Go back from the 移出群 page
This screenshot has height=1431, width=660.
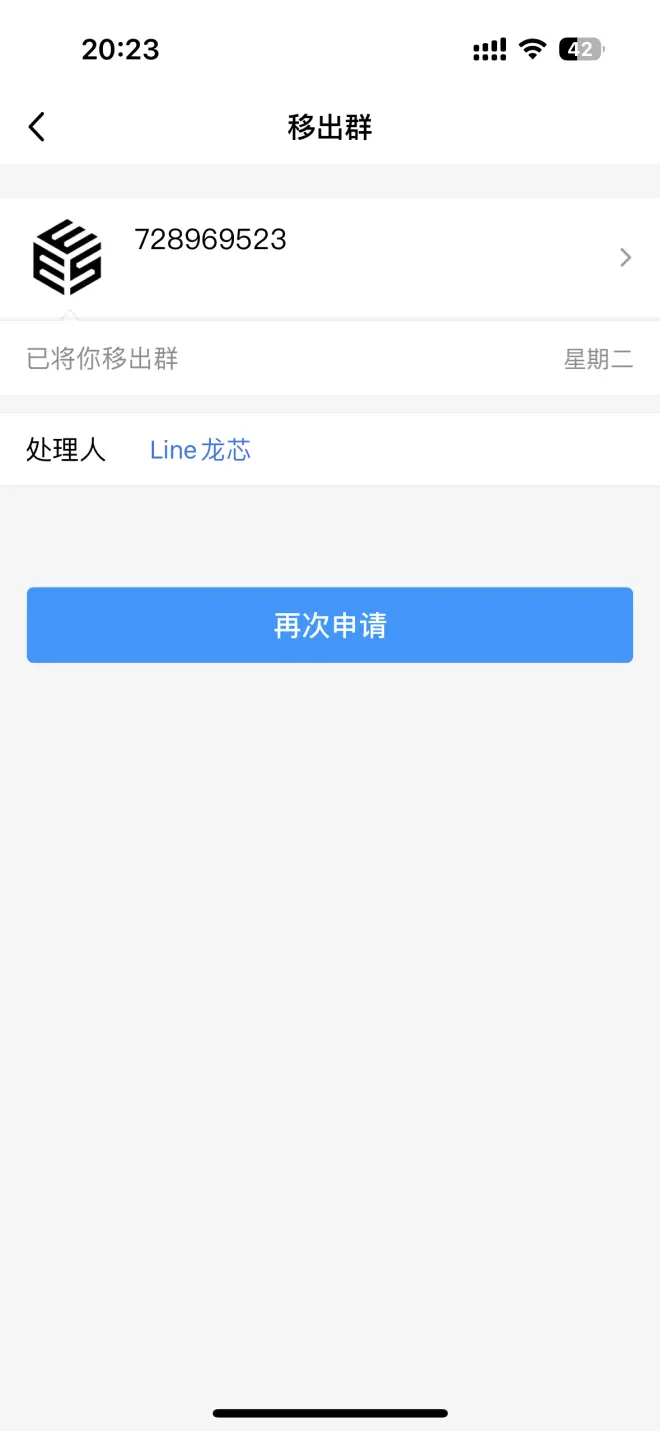pyautogui.click(x=37, y=127)
